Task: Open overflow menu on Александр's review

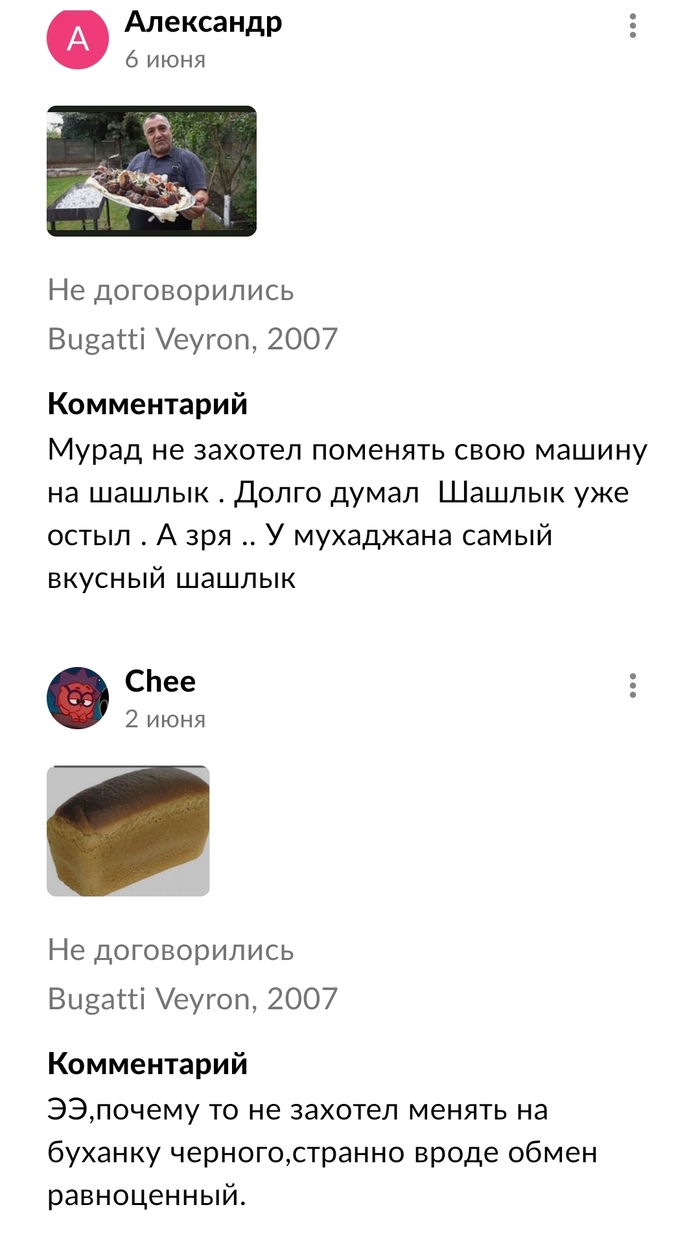Action: click(x=632, y=26)
